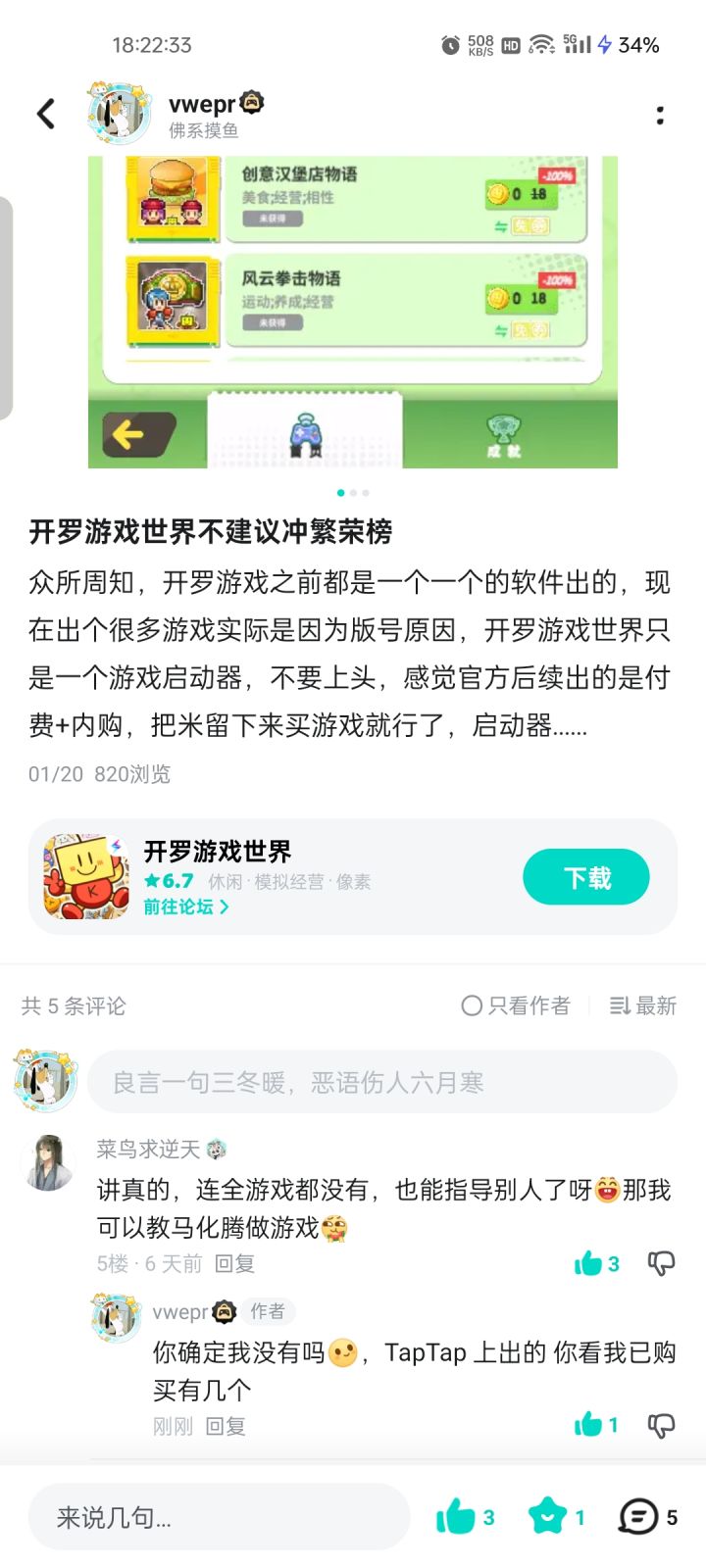
Task: Tap the back arrow to exit the post
Action: (44, 114)
